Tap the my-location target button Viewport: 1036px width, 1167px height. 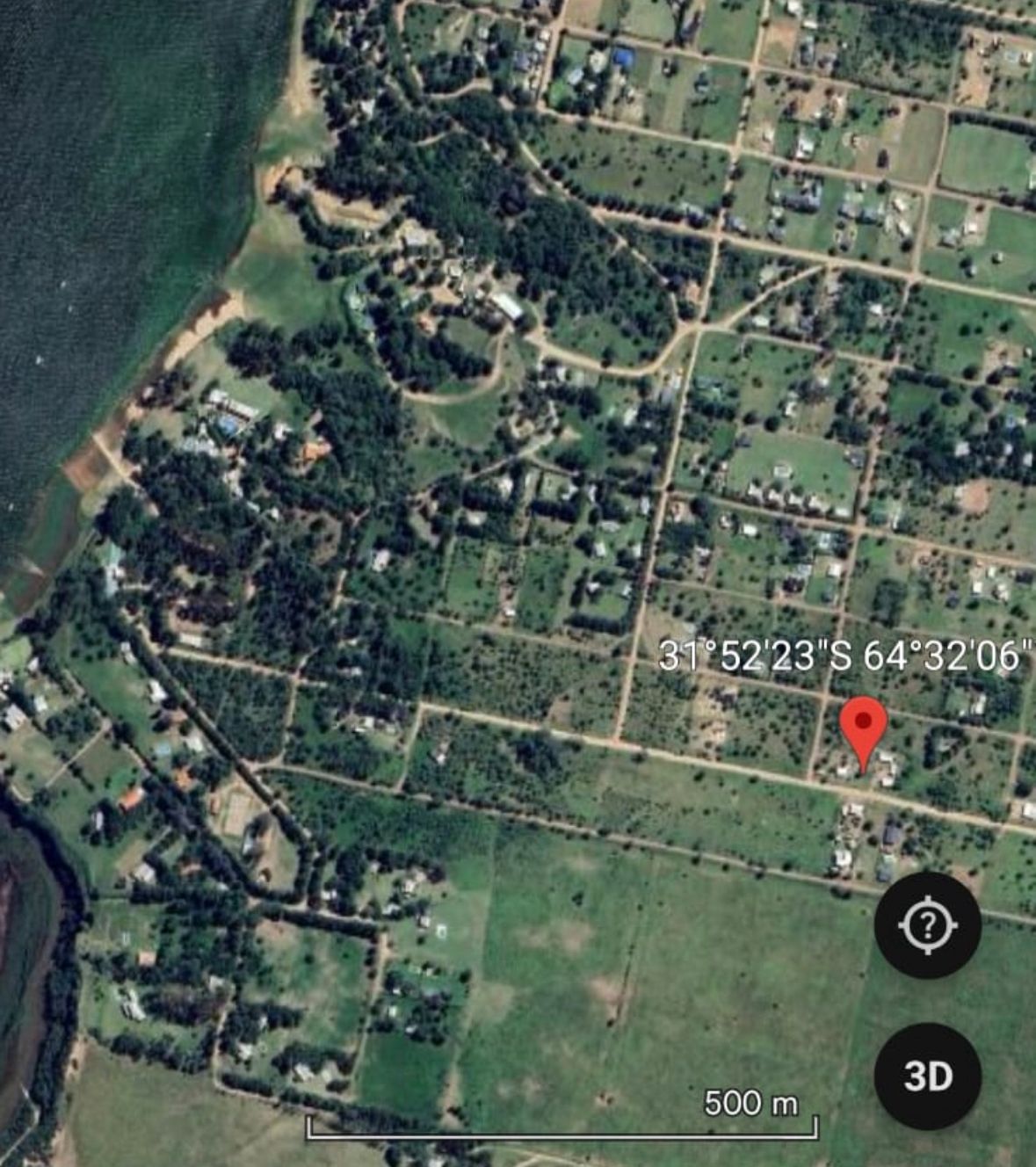927,924
